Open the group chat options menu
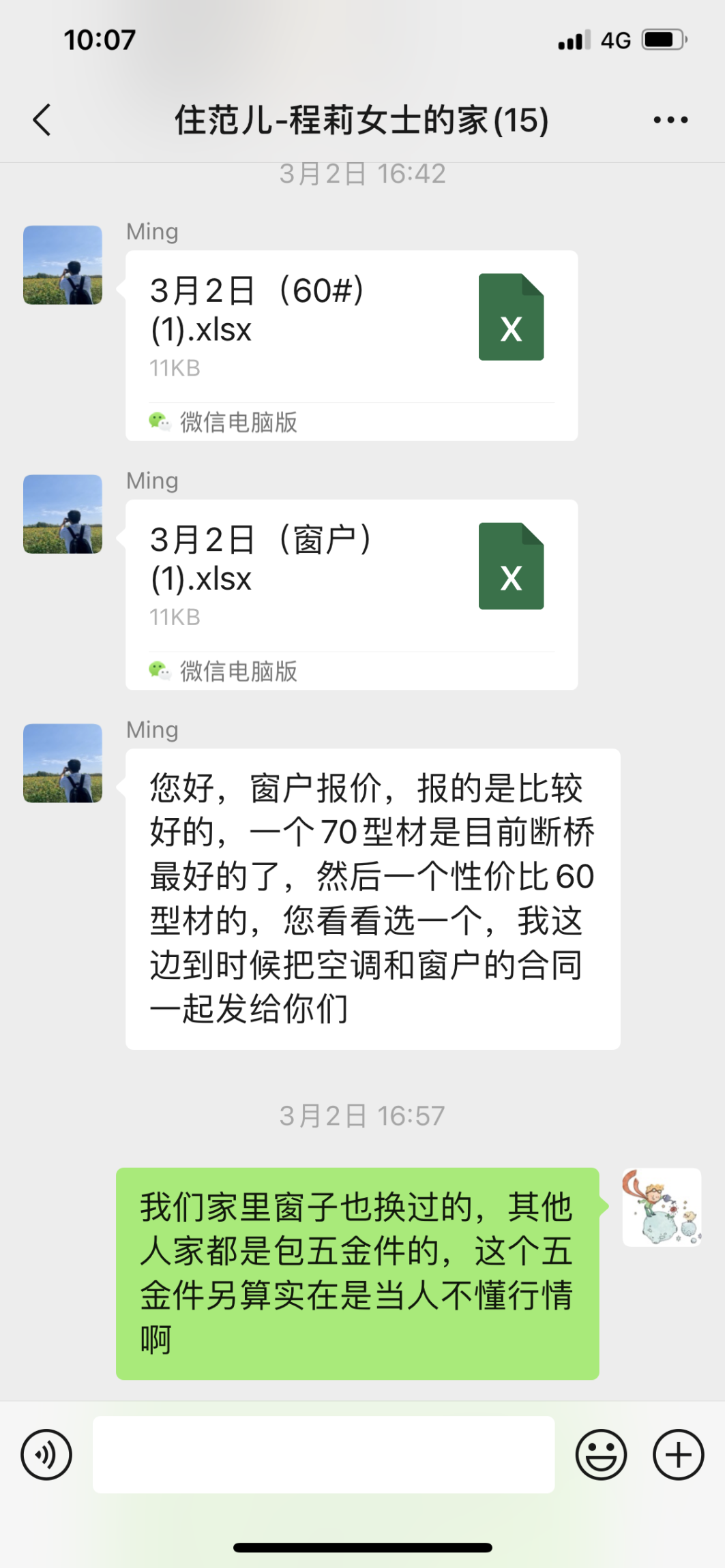The width and height of the screenshot is (725, 1568). pos(670,120)
